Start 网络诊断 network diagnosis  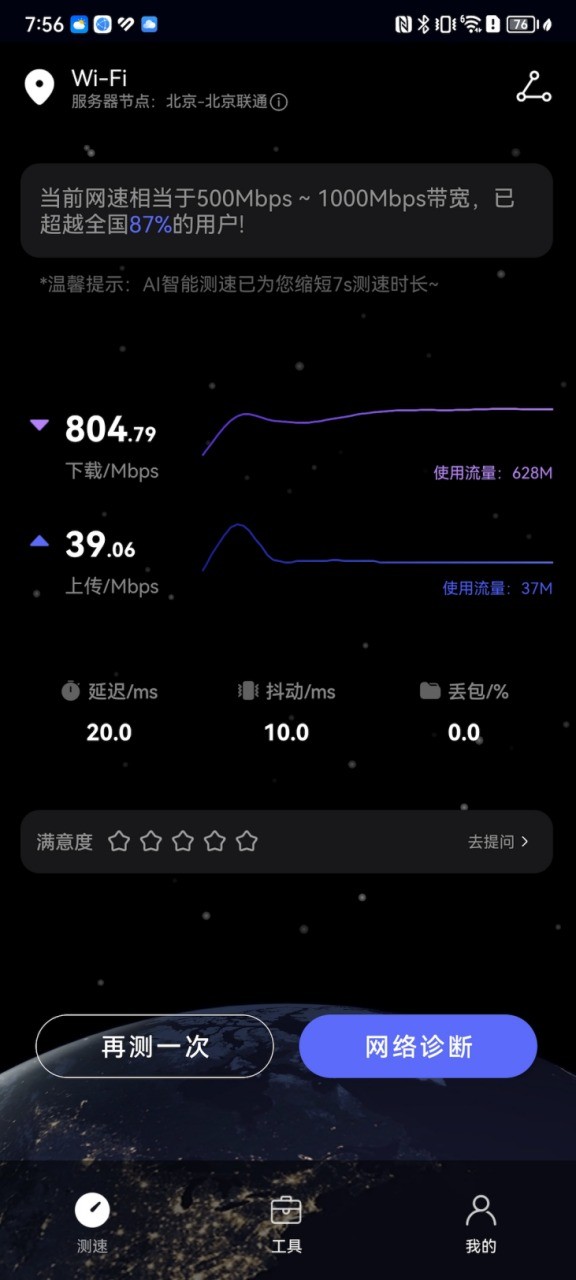(418, 1046)
